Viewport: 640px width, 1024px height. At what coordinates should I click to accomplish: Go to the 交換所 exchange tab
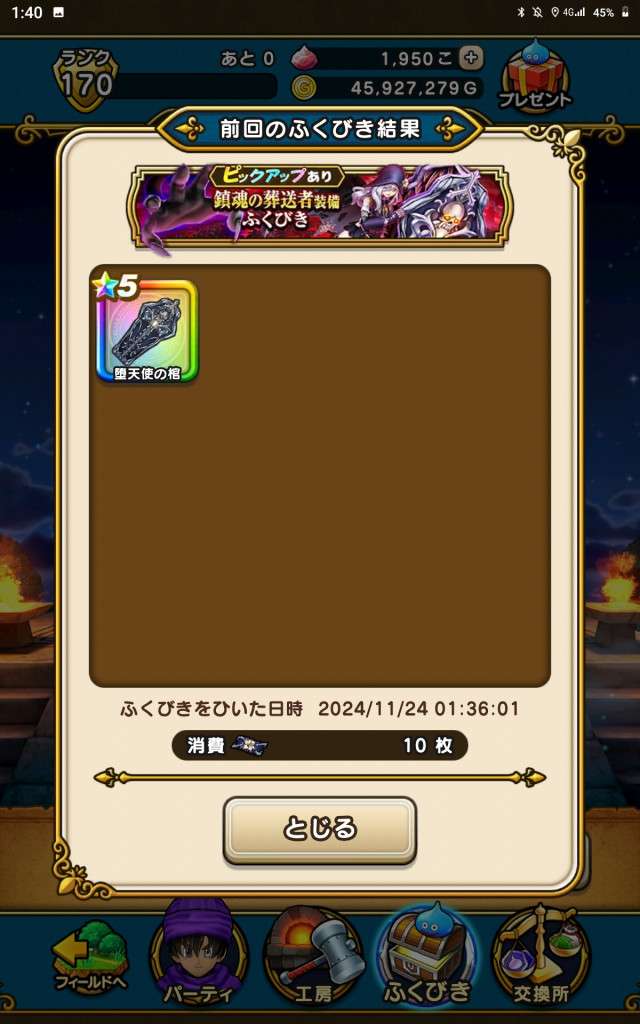point(541,955)
